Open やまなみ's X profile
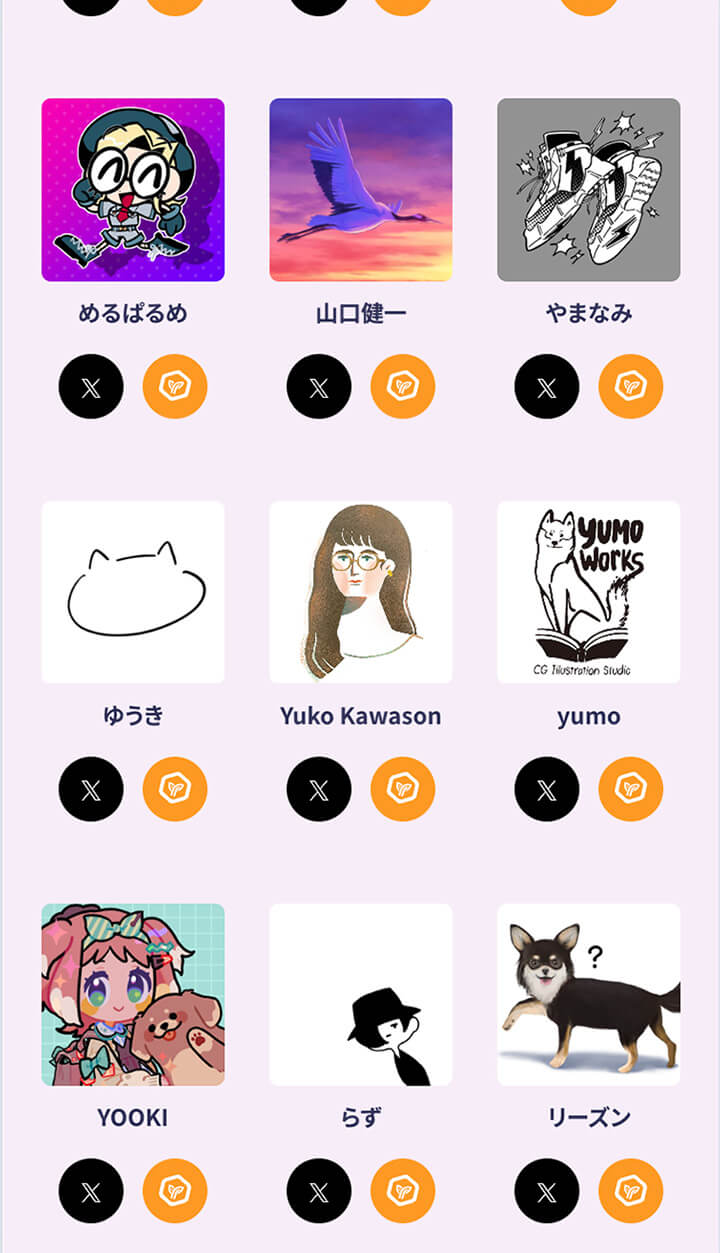Image resolution: width=720 pixels, height=1253 pixels. (547, 386)
